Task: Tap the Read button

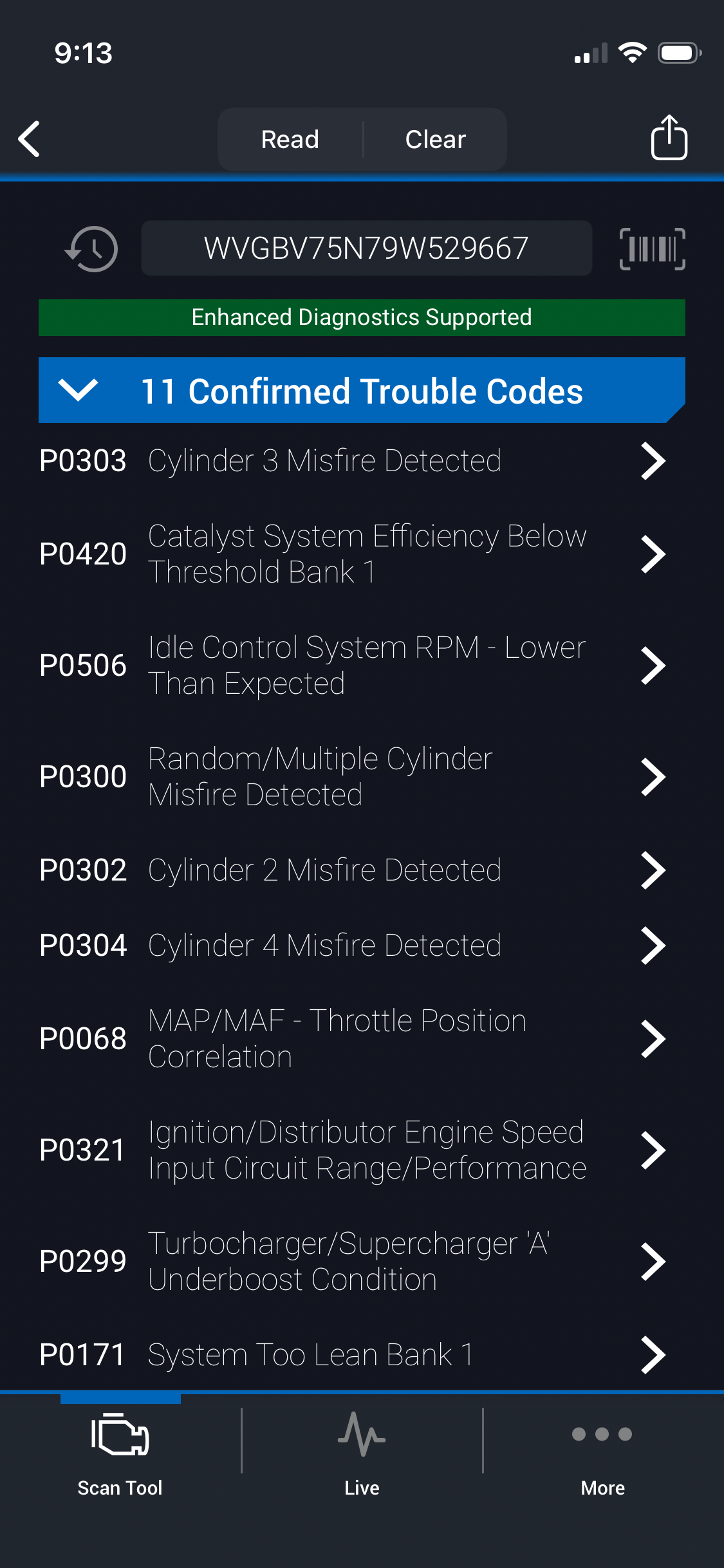Action: 290,139
